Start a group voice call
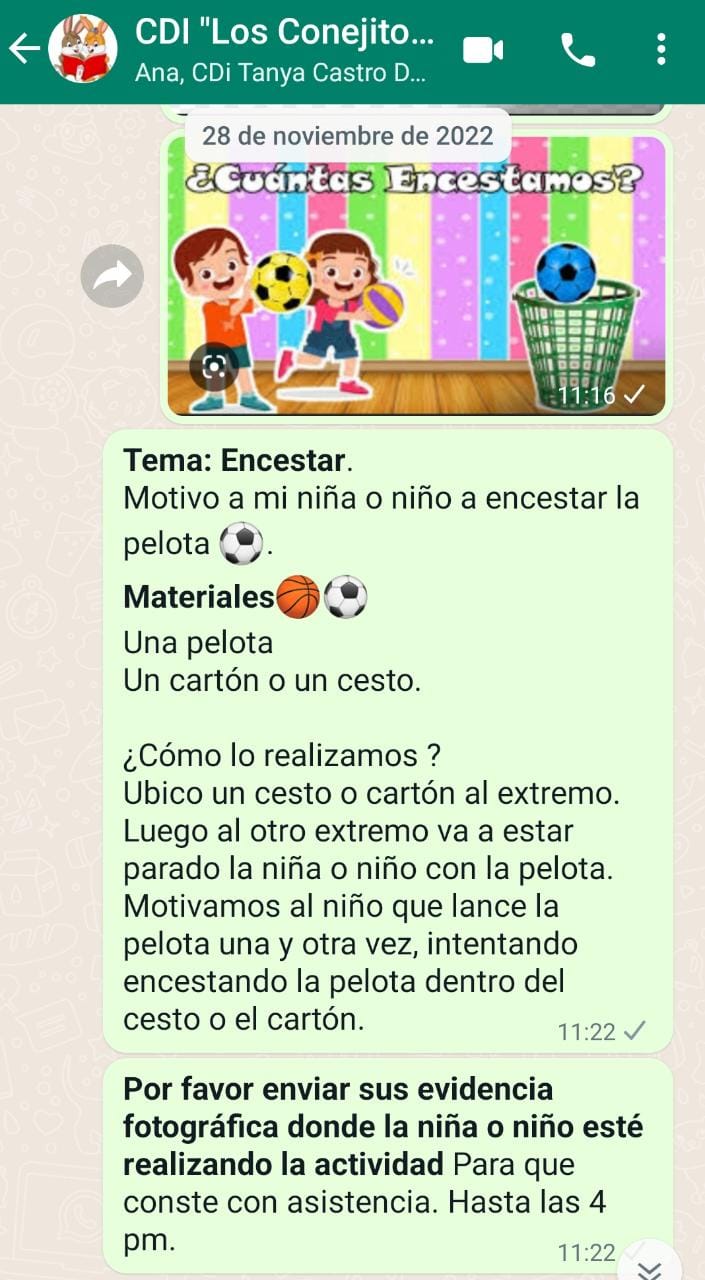This screenshot has width=705, height=1280. pyautogui.click(x=577, y=49)
